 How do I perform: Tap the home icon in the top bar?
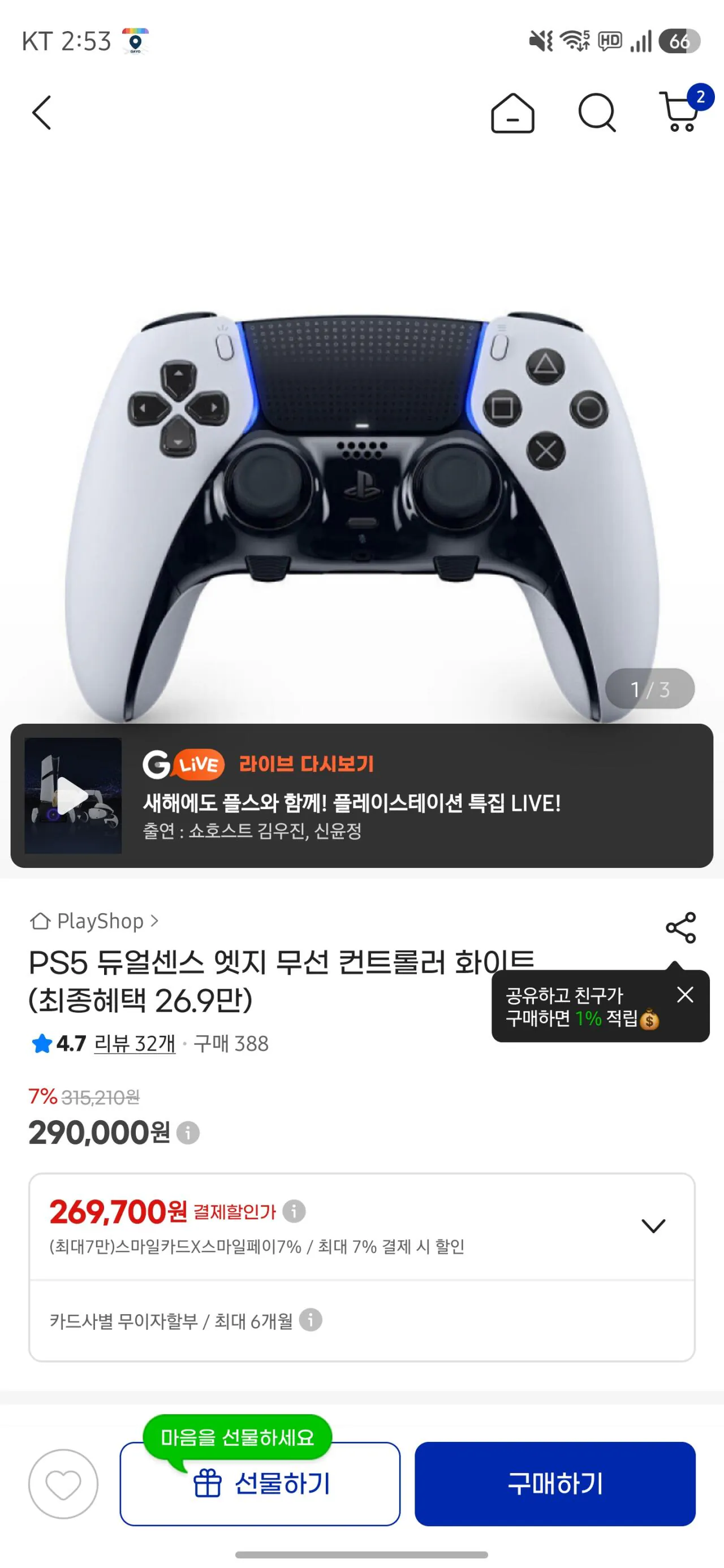512,113
